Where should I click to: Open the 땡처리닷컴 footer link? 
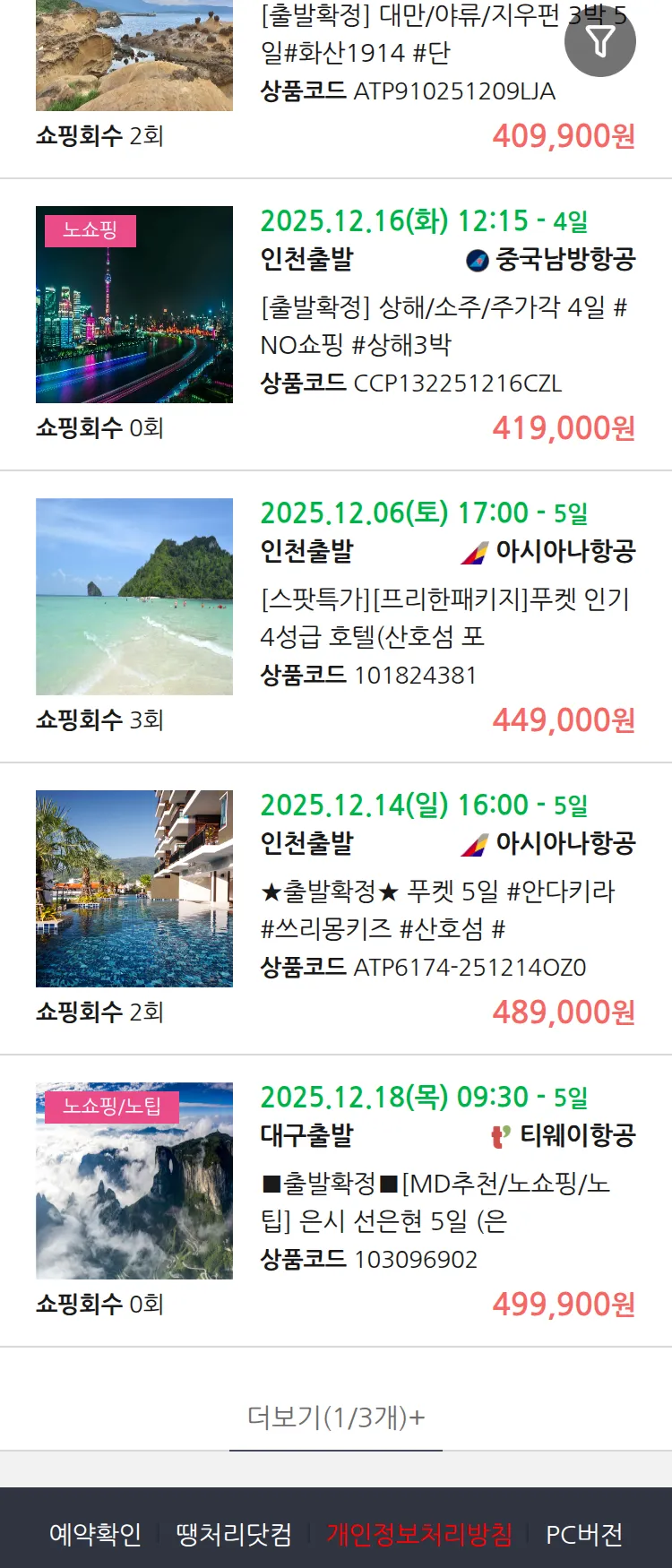coord(234,1534)
